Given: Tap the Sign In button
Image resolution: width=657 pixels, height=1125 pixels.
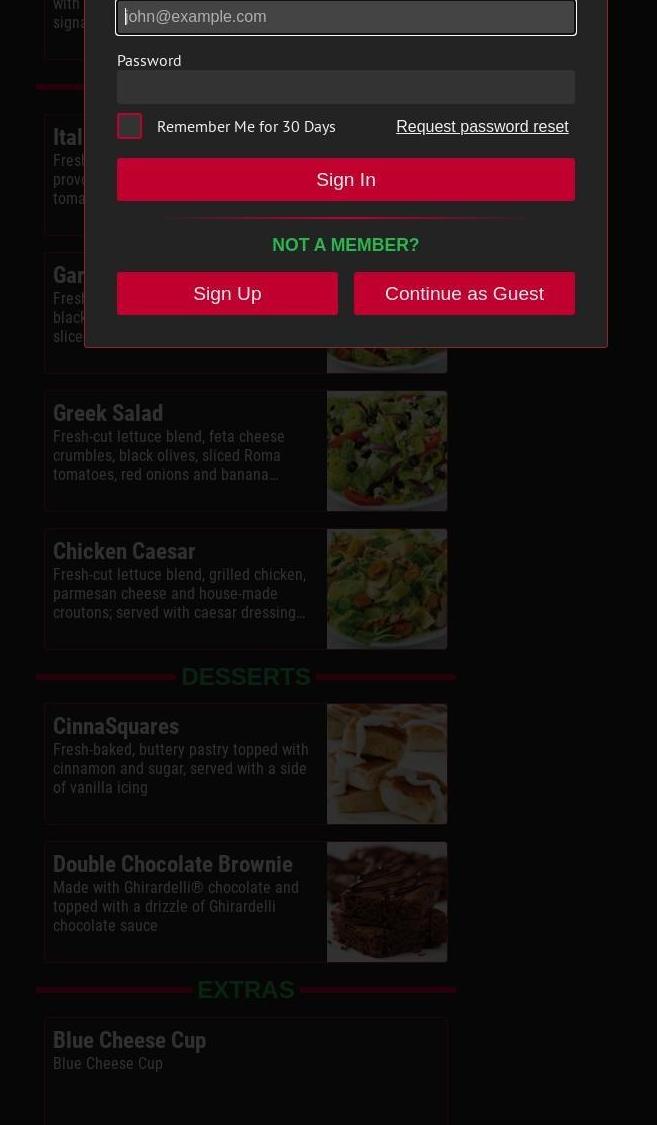Looking at the screenshot, I should (x=346, y=179).
